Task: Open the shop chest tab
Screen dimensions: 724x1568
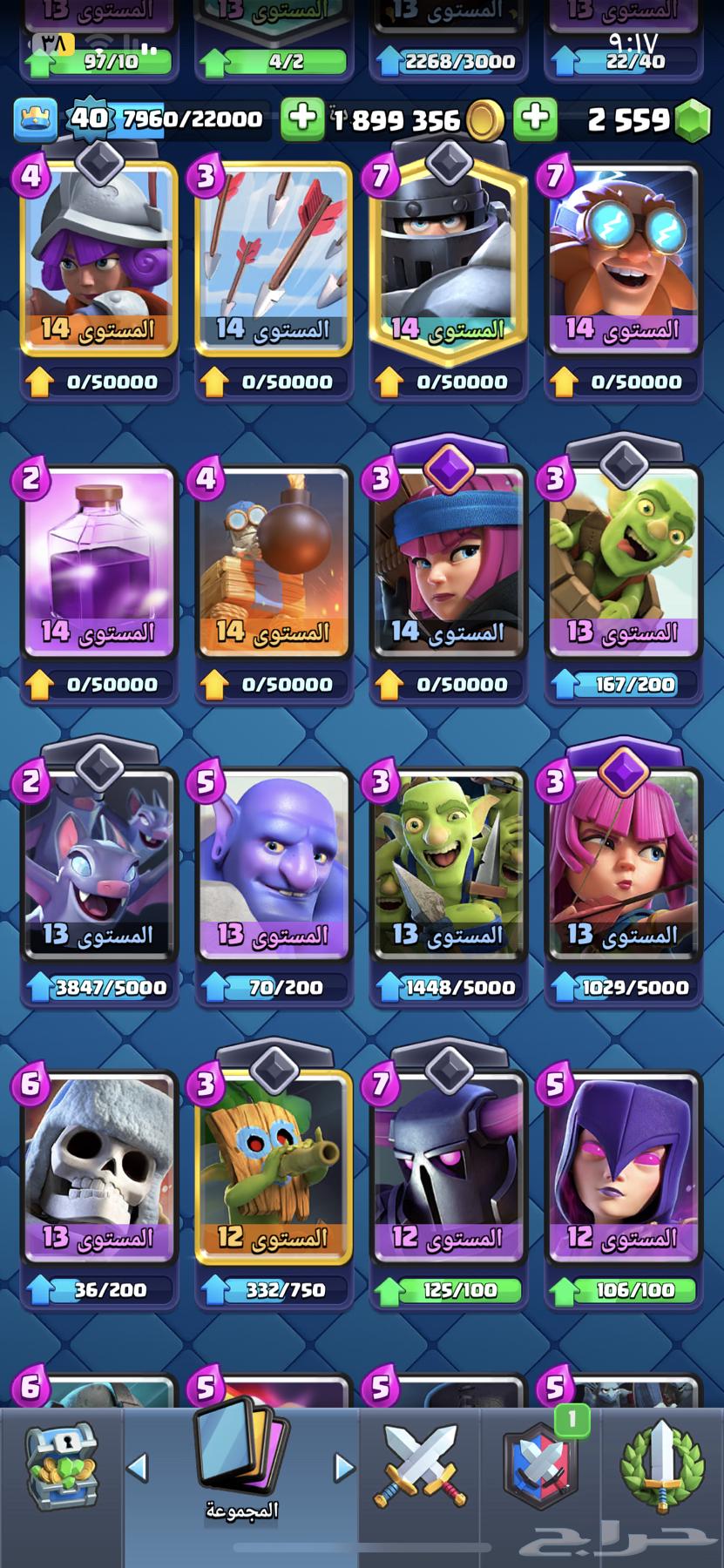Action: coord(61,1468)
